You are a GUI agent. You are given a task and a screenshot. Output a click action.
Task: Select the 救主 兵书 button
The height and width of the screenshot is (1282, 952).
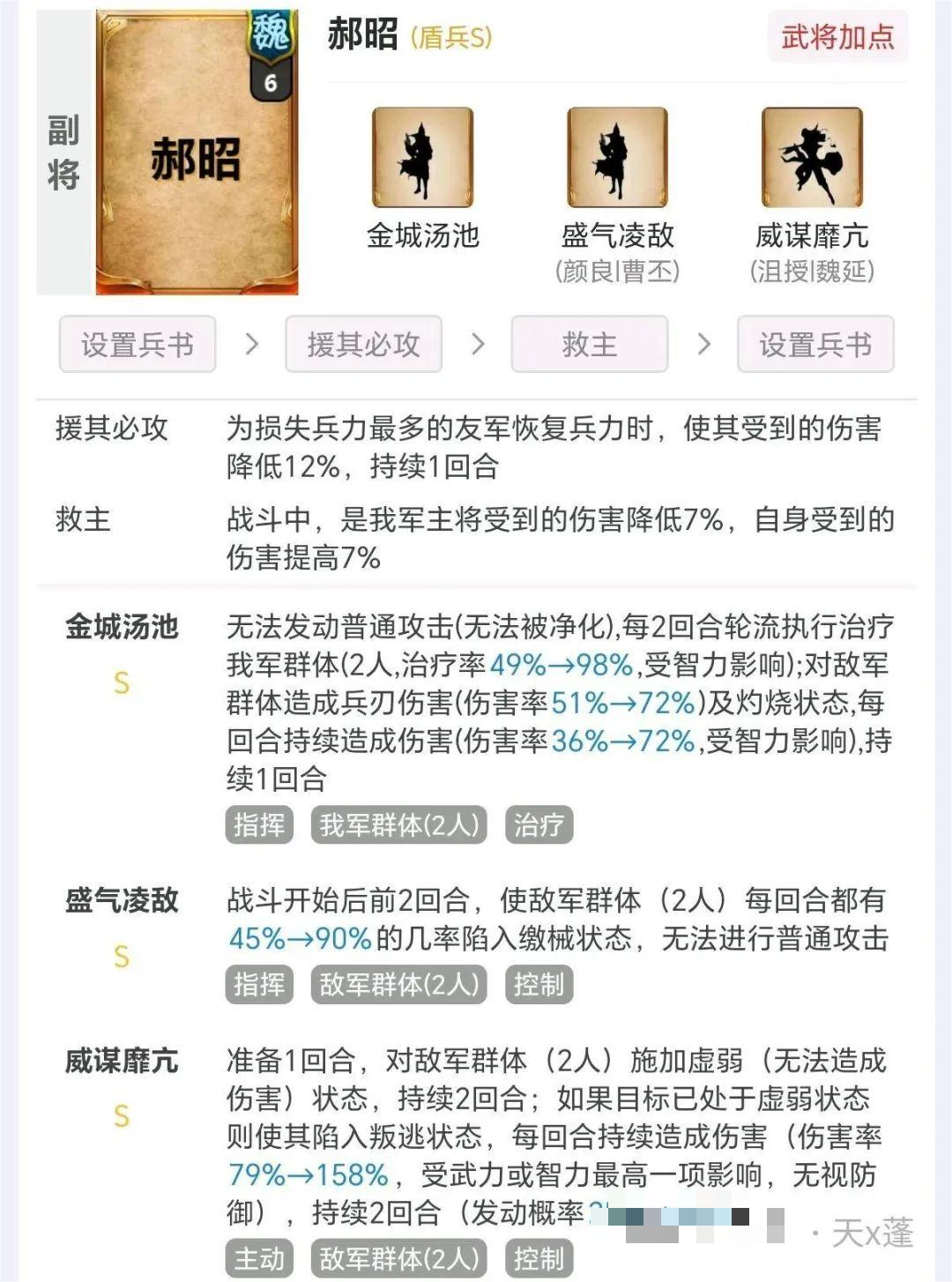coord(589,344)
